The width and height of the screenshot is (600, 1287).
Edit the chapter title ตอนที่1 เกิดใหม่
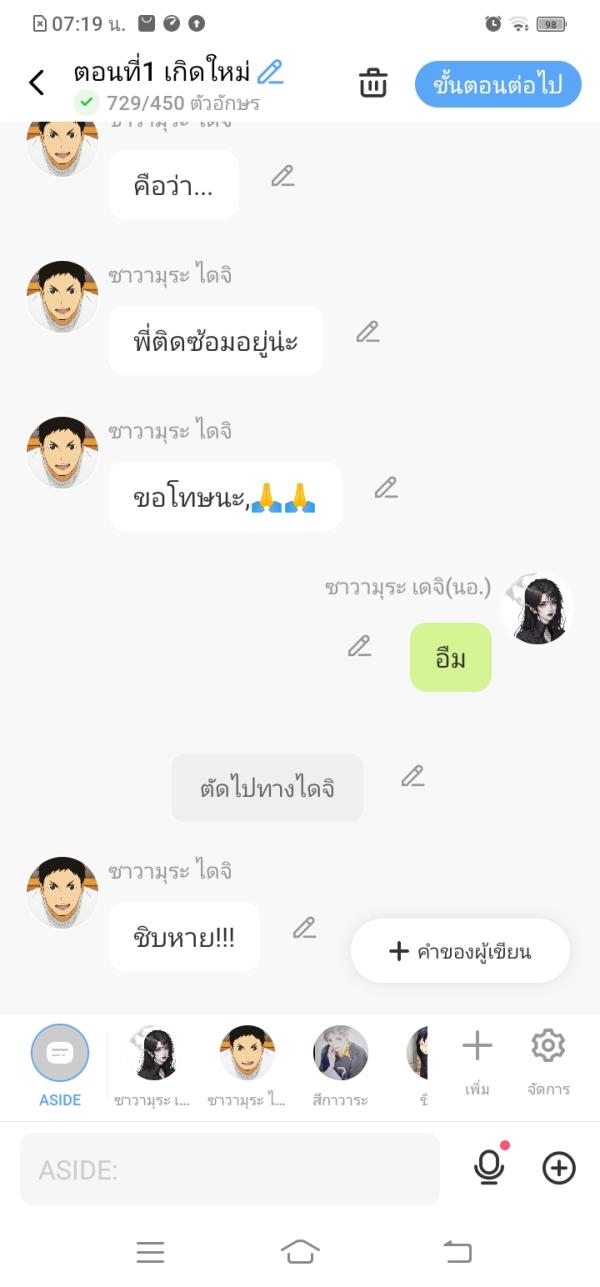(x=270, y=72)
